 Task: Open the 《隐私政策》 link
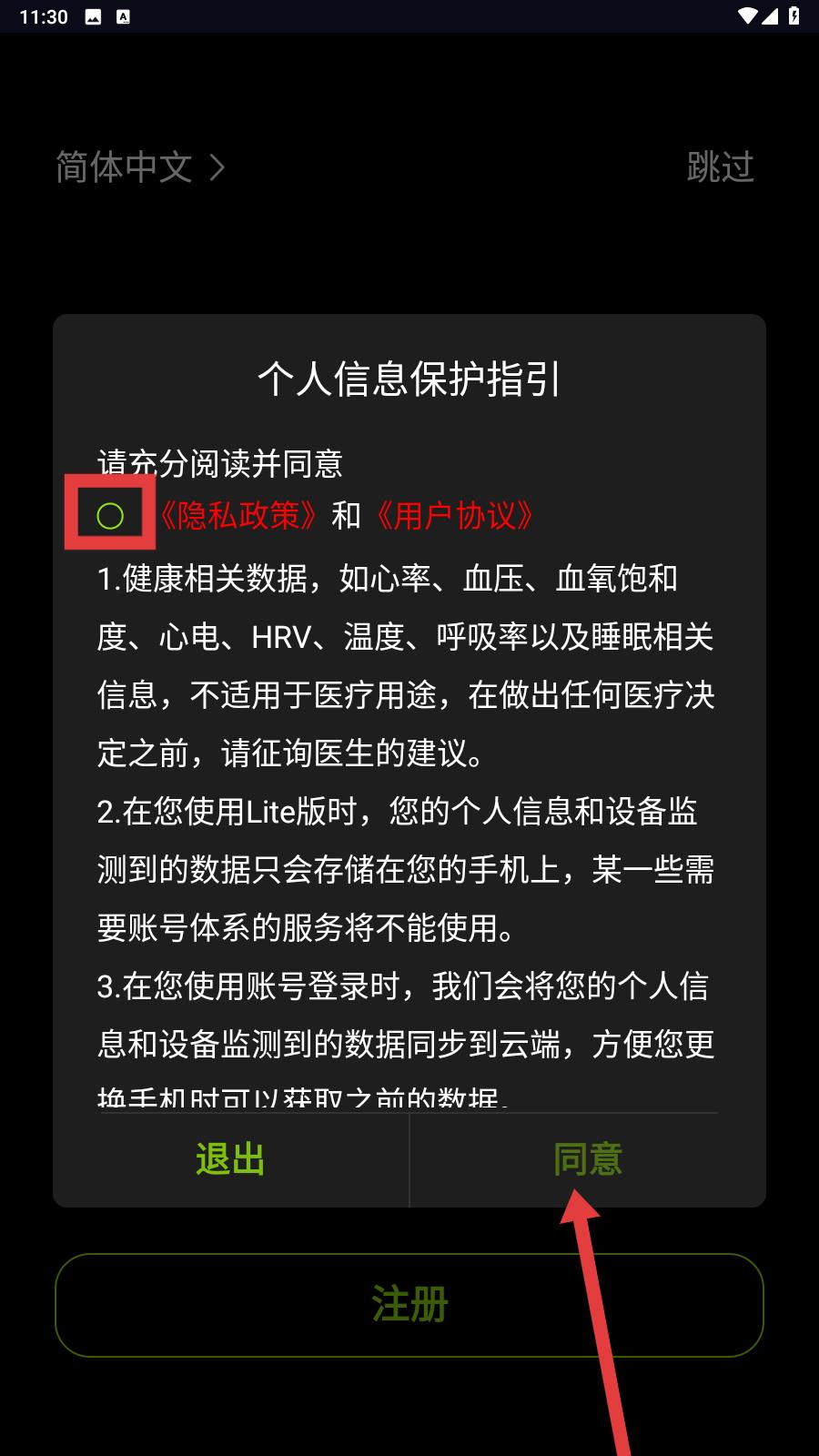[238, 516]
